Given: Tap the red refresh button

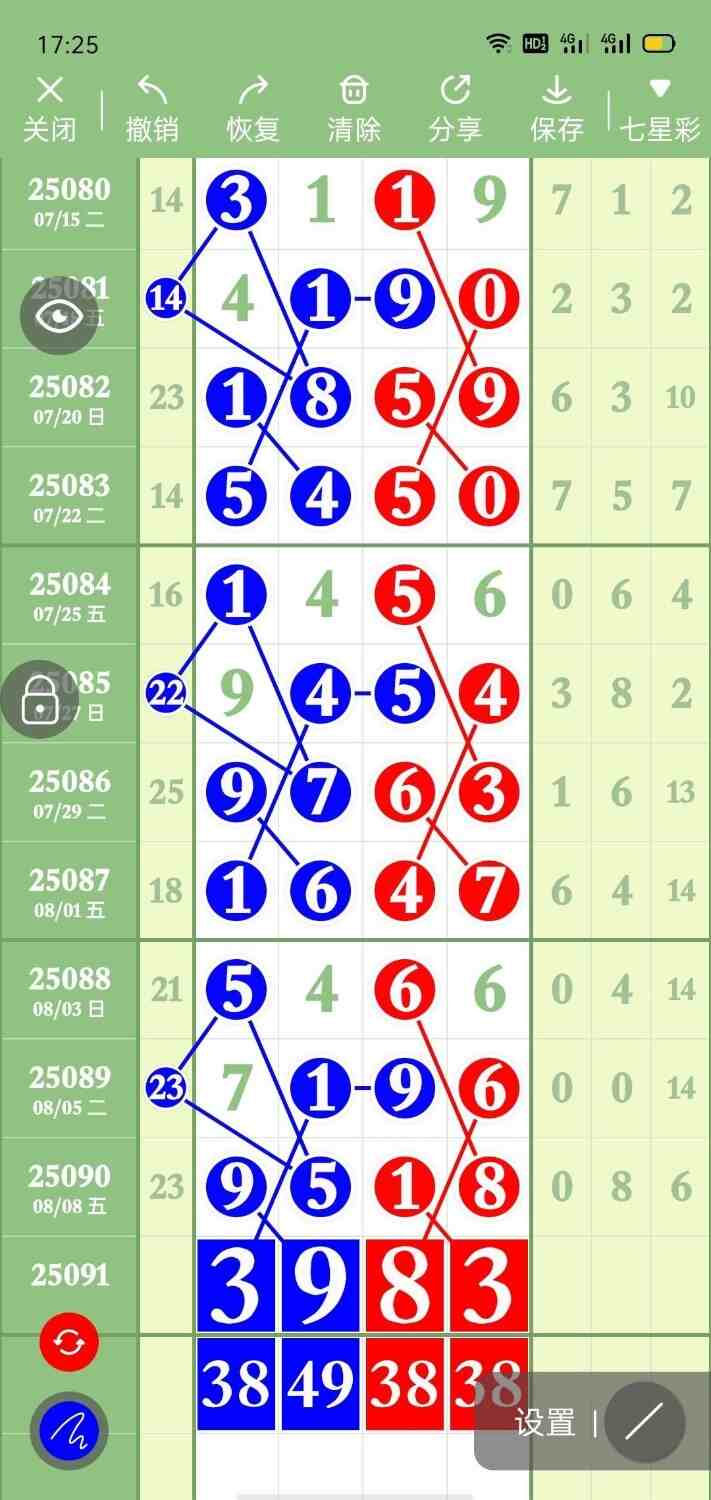Looking at the screenshot, I should (69, 1342).
